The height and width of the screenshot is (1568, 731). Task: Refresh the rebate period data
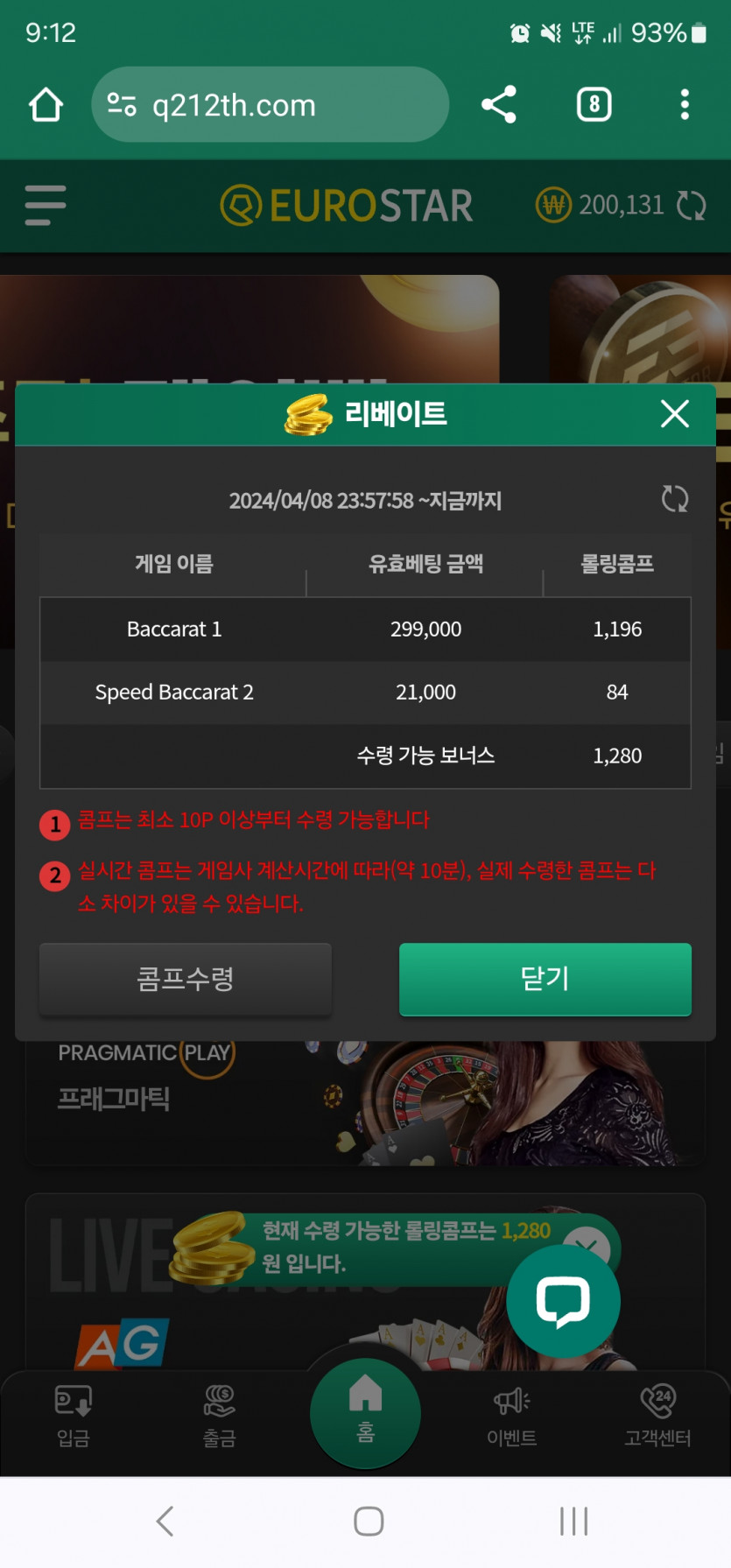click(x=674, y=499)
